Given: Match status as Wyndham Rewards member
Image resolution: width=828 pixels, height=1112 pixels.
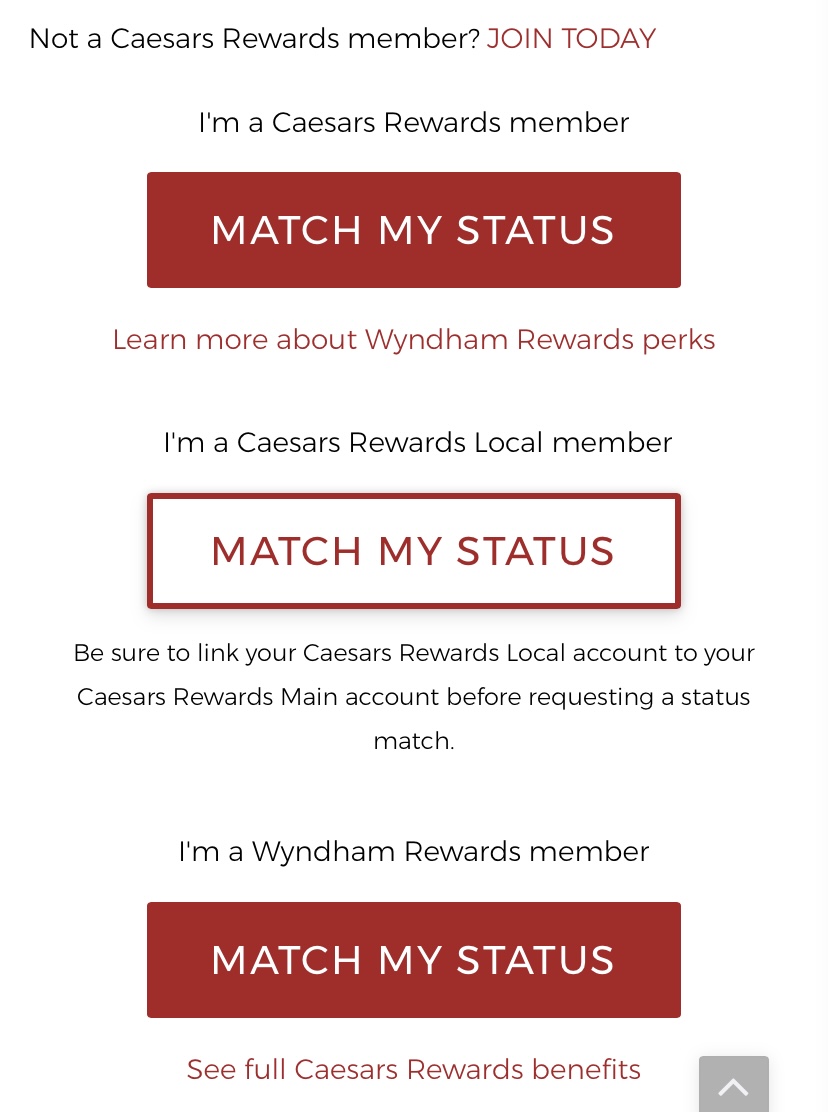Looking at the screenshot, I should [x=413, y=960].
